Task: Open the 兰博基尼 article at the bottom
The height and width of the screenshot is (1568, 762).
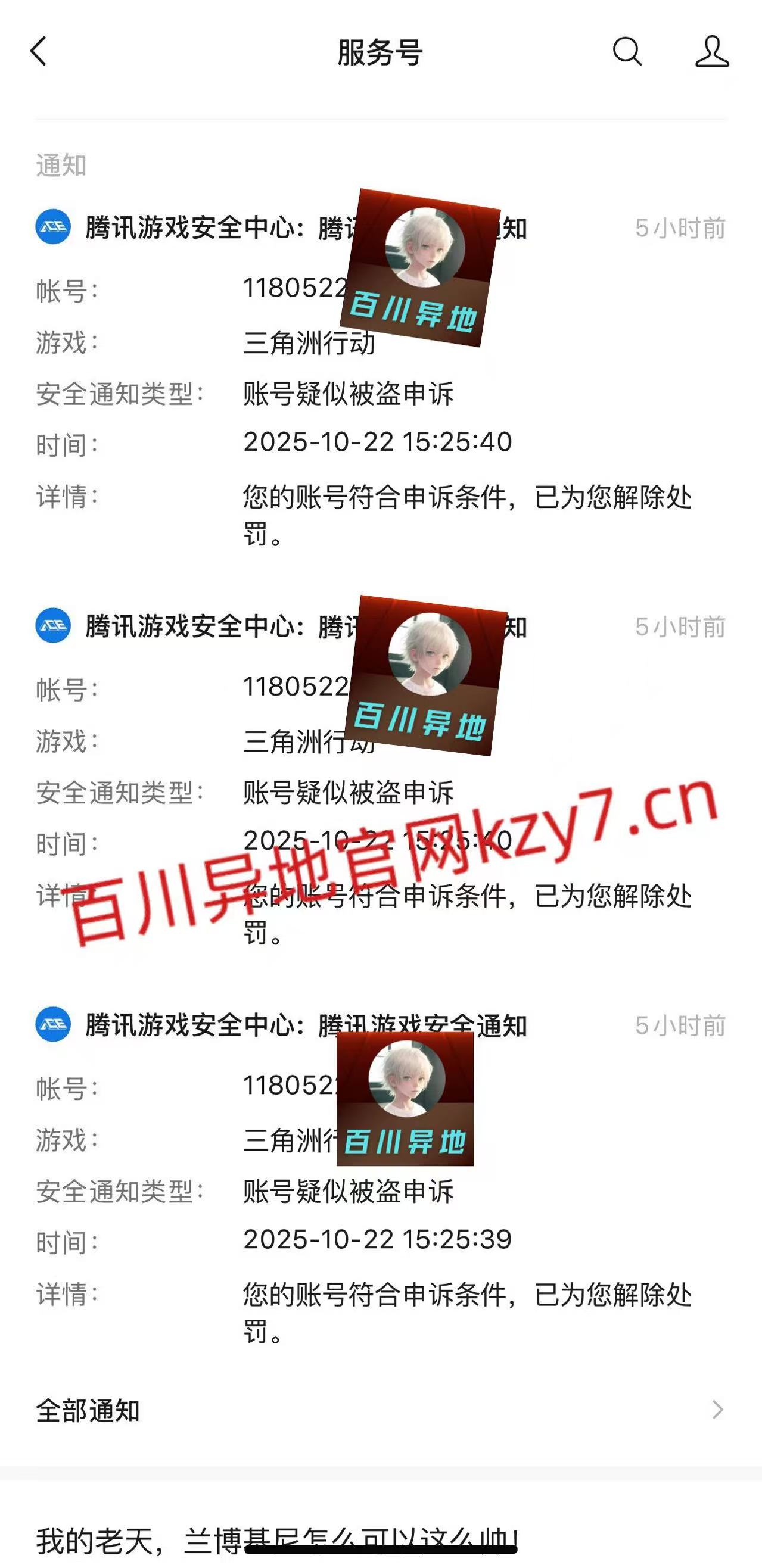Action: [277, 1541]
